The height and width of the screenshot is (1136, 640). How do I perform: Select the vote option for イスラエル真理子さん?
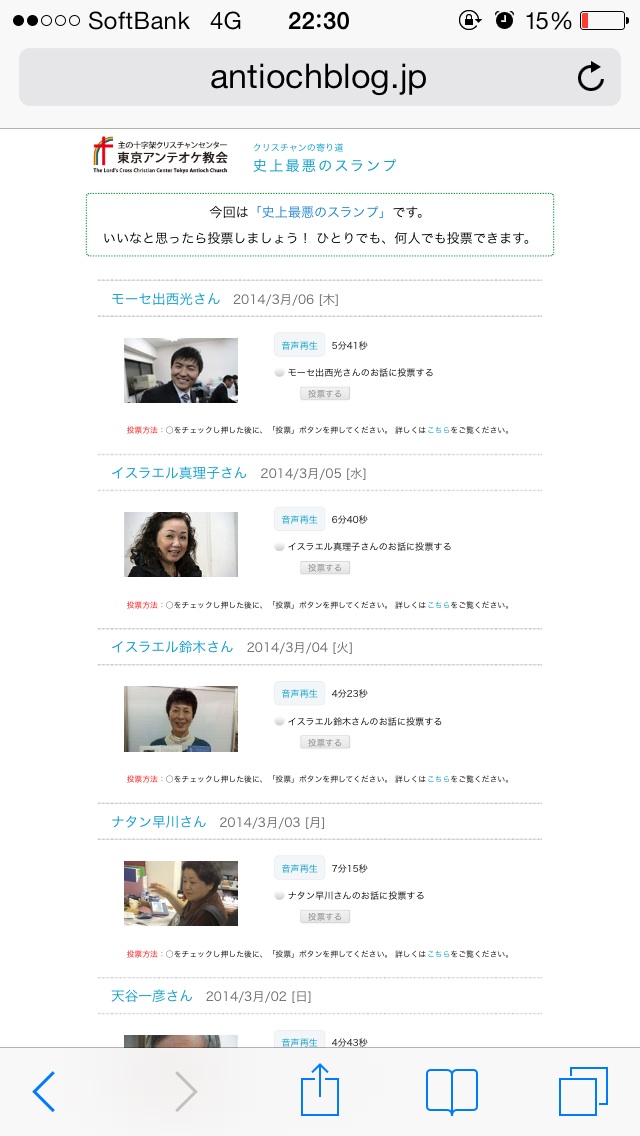pos(280,547)
